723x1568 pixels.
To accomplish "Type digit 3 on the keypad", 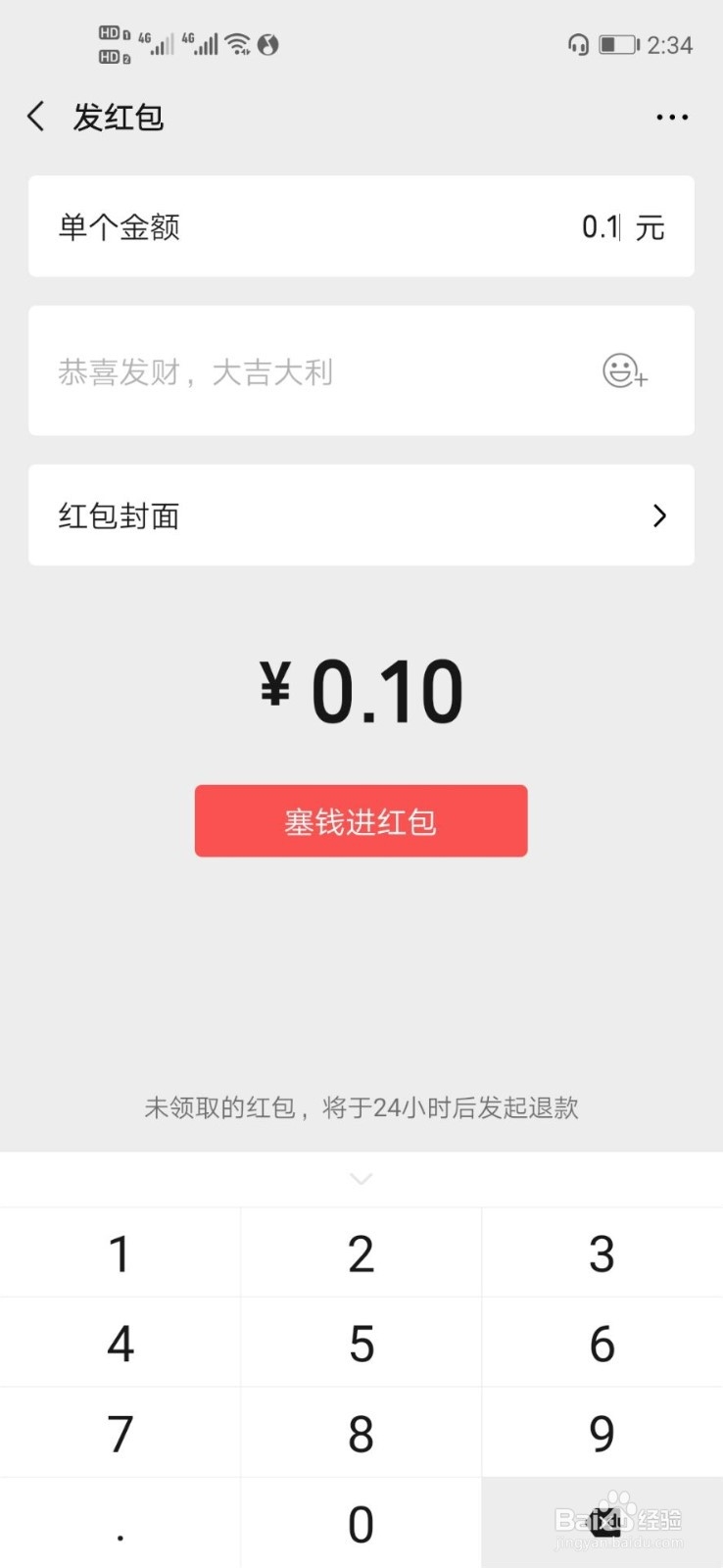I will [x=602, y=1252].
